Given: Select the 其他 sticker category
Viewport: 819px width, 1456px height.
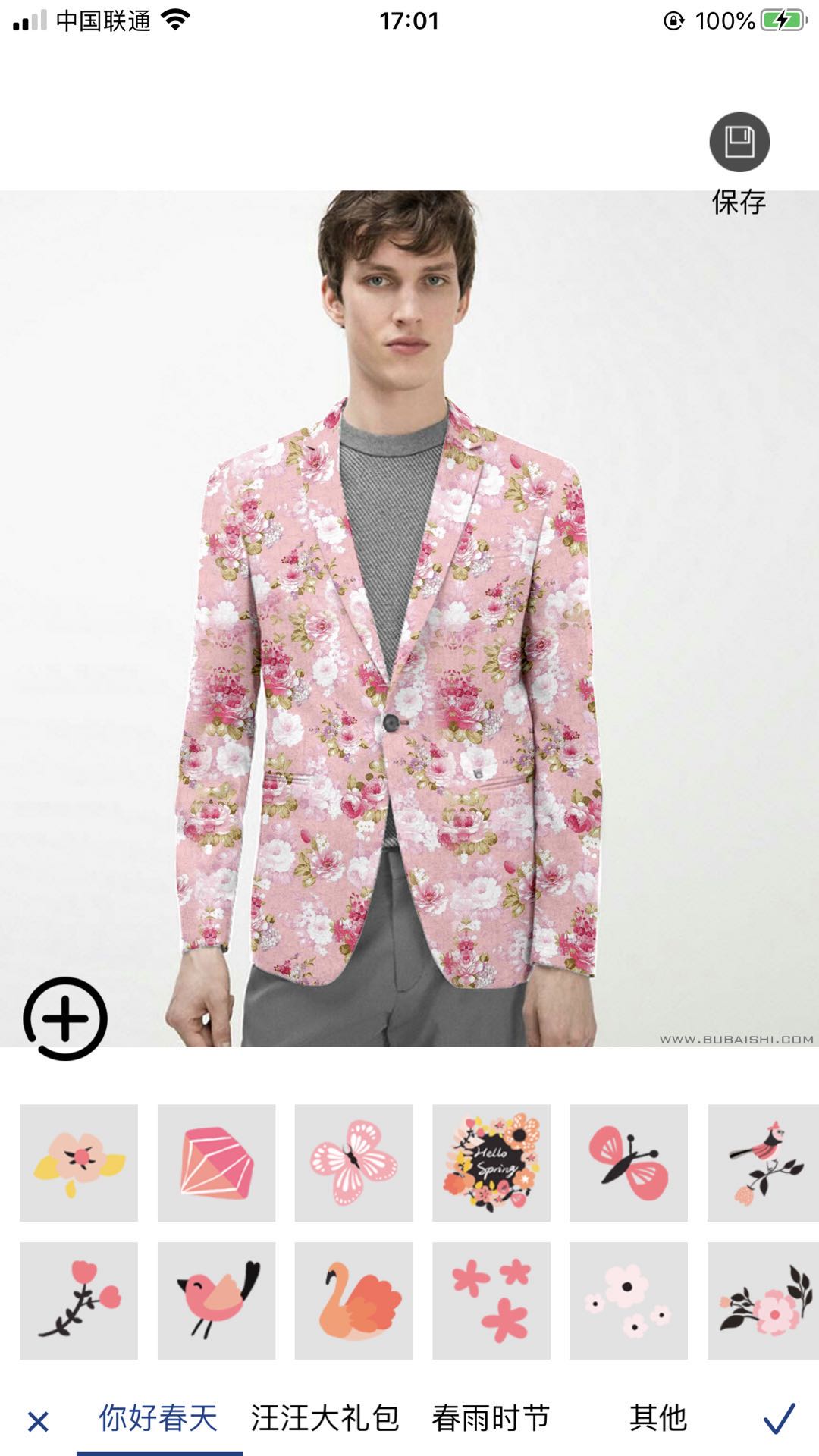Looking at the screenshot, I should click(x=657, y=1418).
